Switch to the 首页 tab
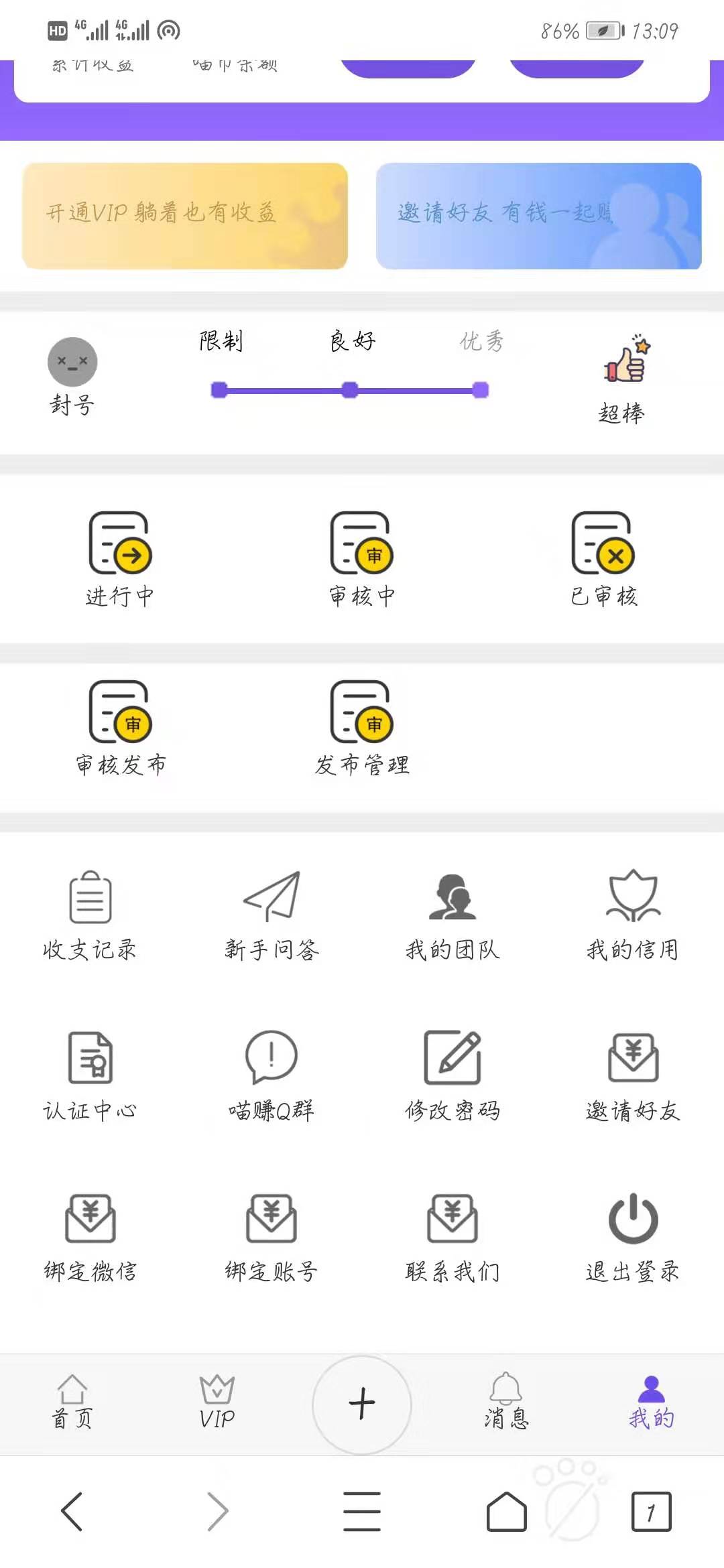Image resolution: width=724 pixels, height=1568 pixels. click(x=72, y=1403)
